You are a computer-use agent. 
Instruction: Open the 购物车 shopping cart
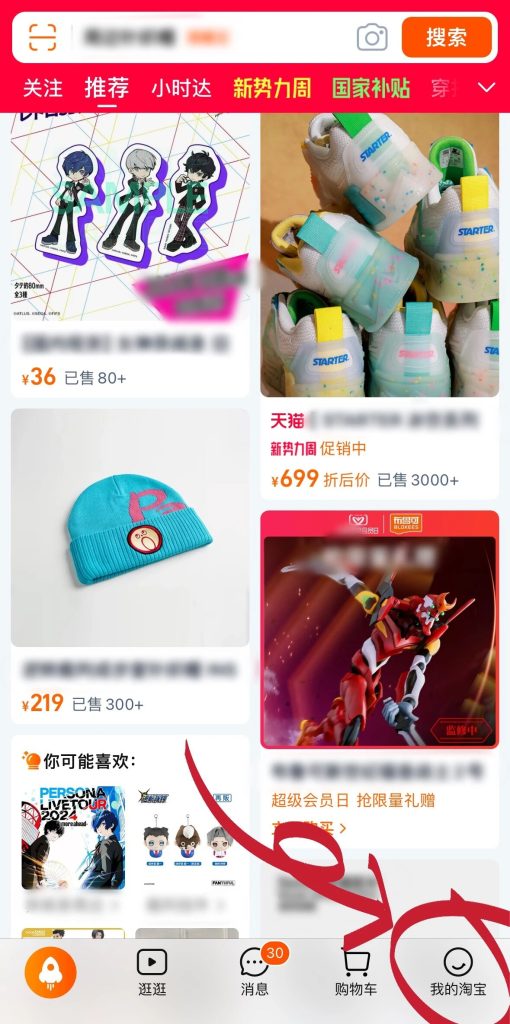point(356,973)
